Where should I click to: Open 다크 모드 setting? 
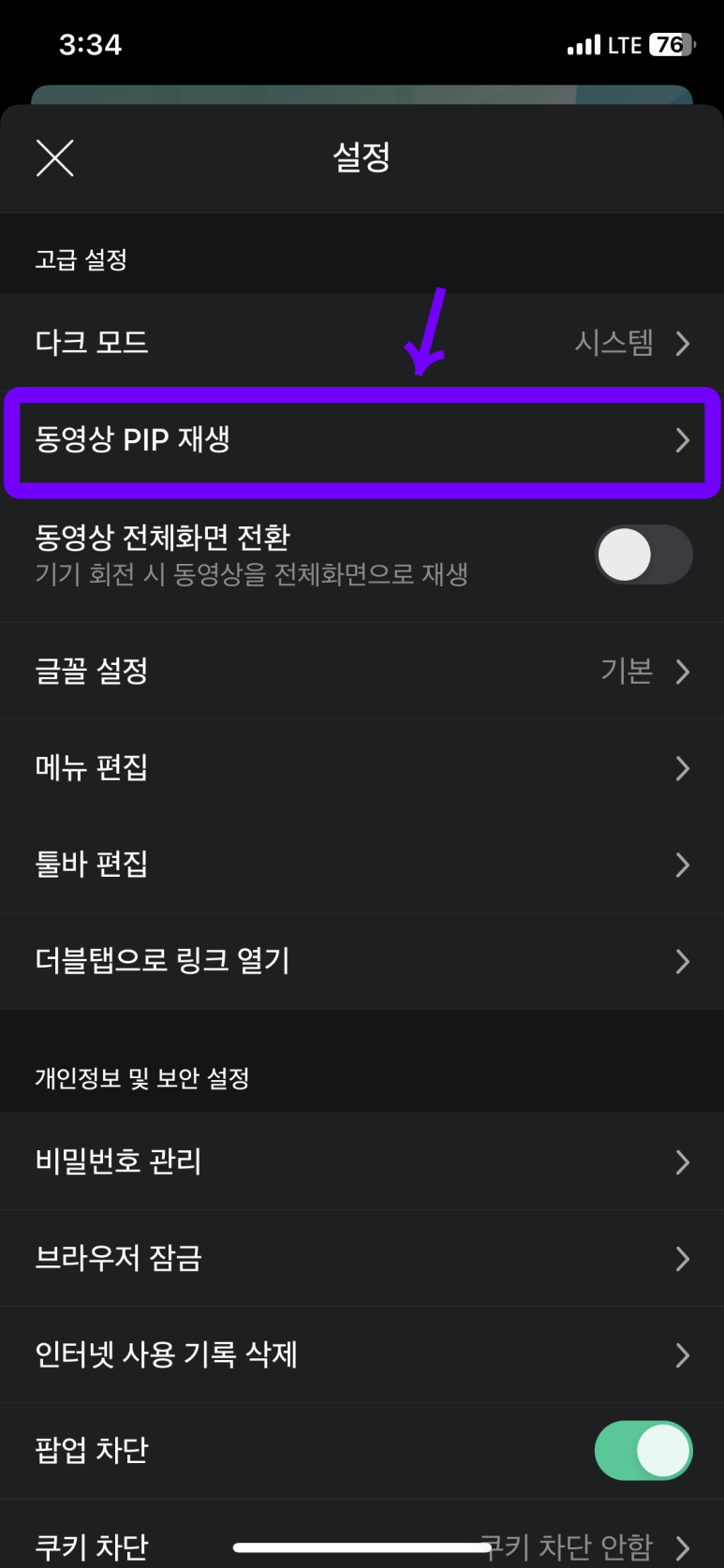coord(362,343)
